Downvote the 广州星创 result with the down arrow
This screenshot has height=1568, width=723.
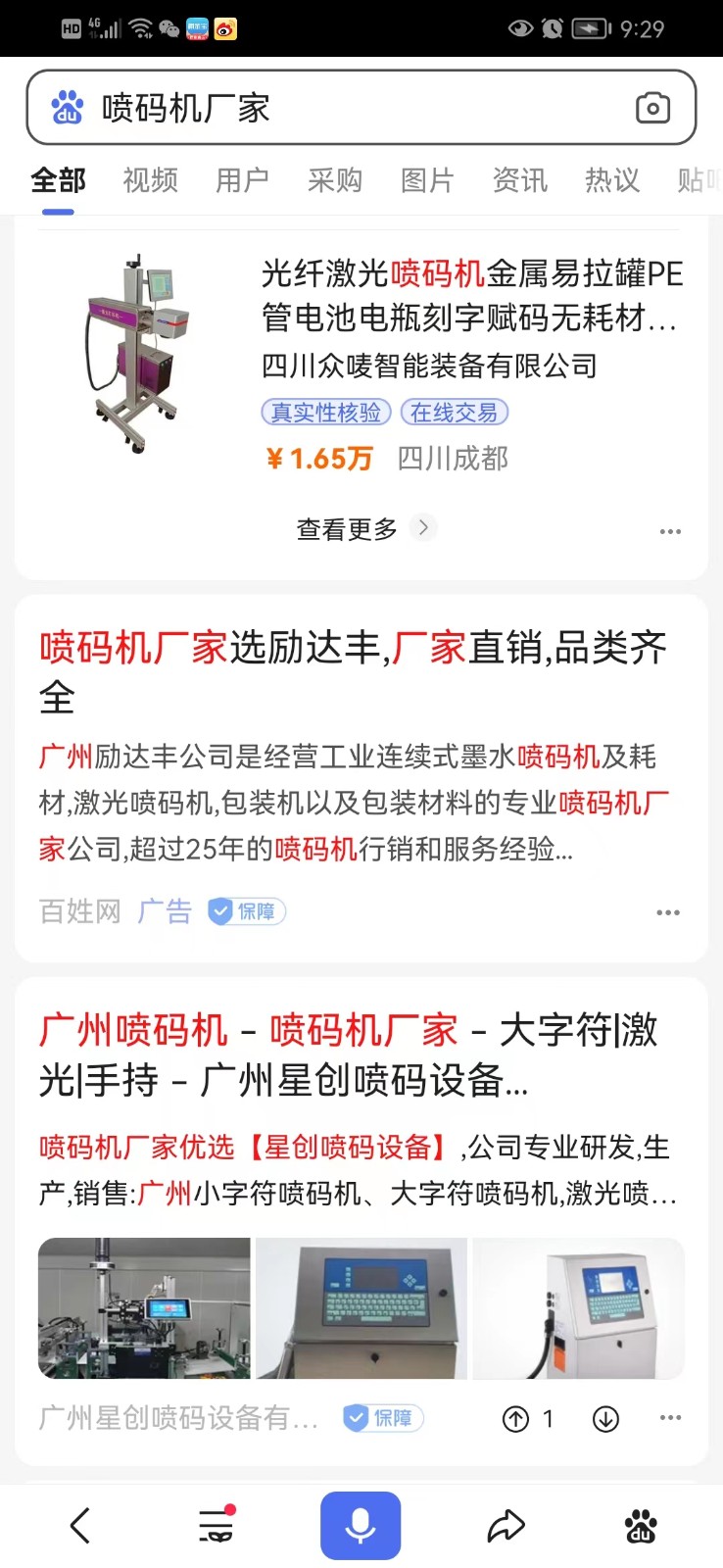click(605, 1418)
